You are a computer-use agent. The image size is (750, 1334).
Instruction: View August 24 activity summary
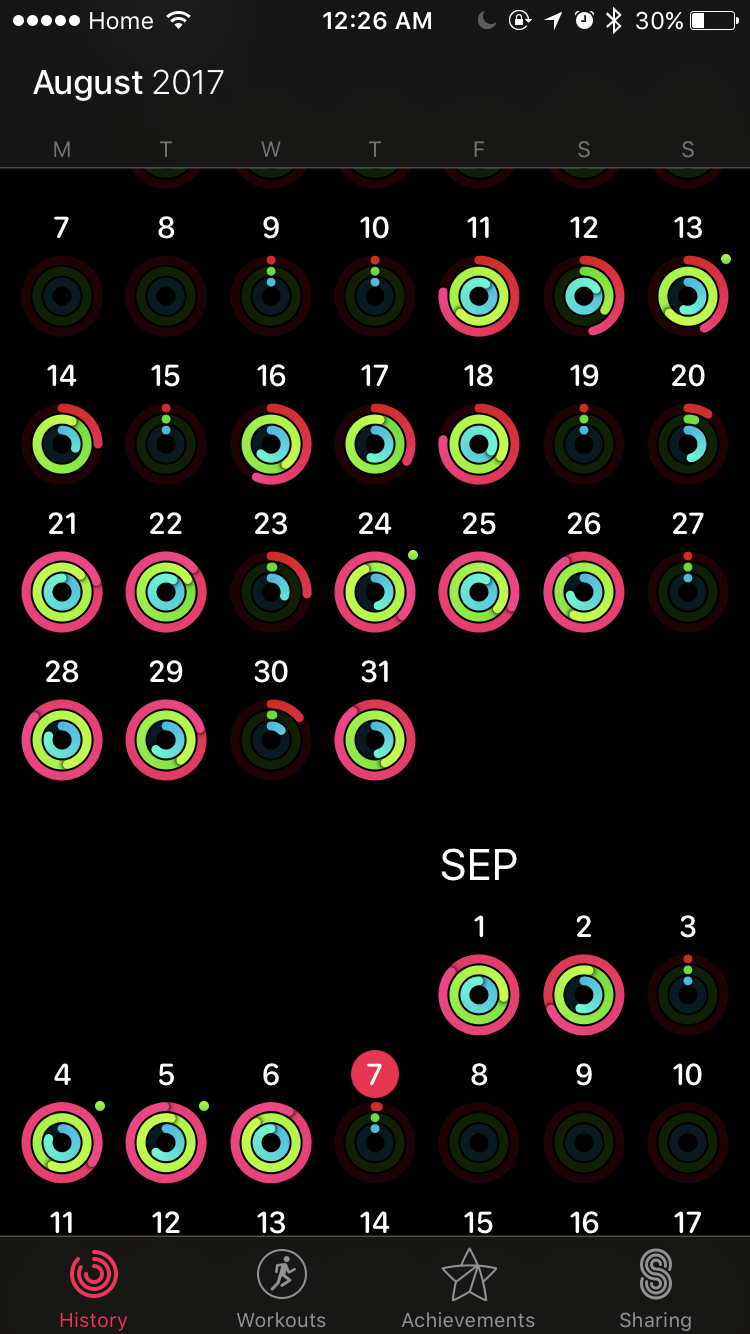[x=375, y=592]
